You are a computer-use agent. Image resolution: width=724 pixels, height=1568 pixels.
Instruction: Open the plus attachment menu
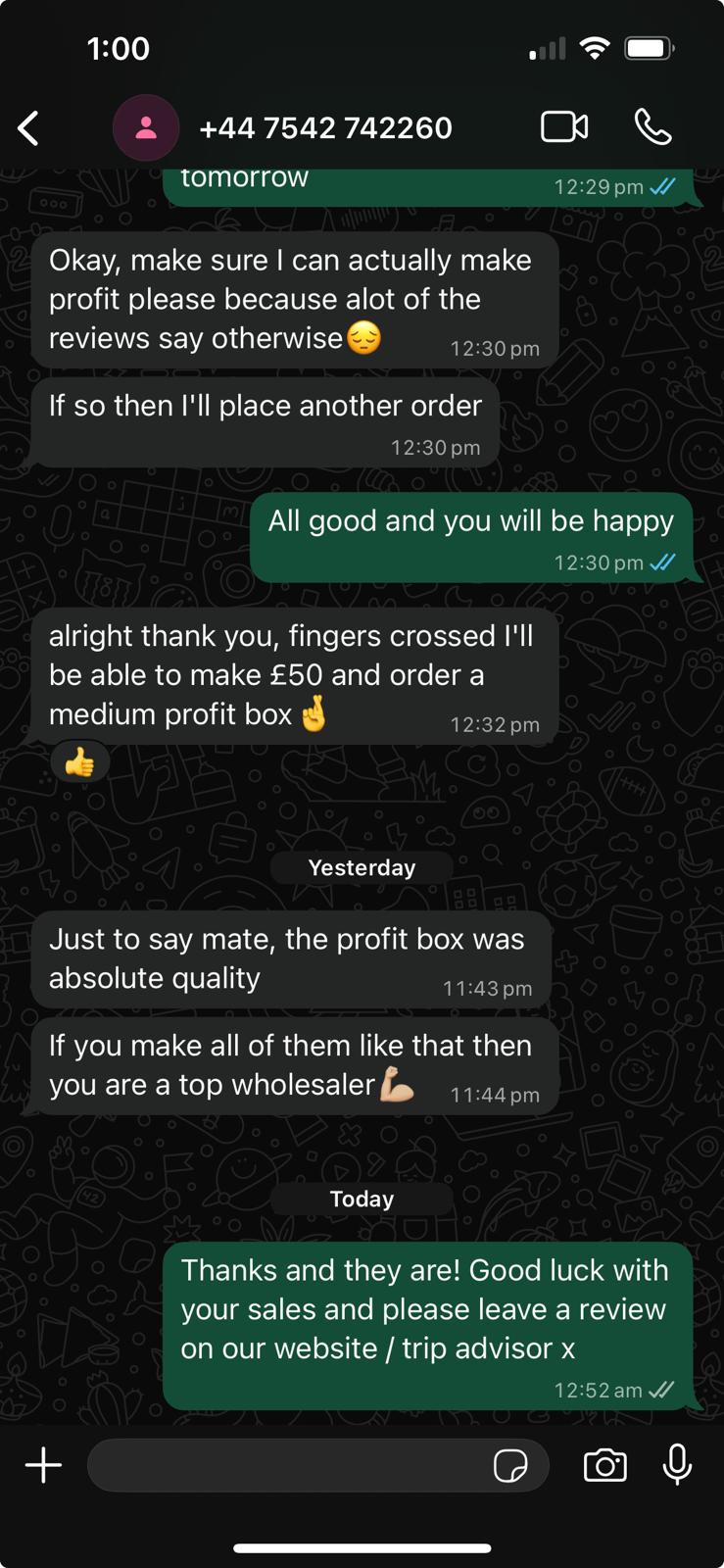tap(43, 1465)
